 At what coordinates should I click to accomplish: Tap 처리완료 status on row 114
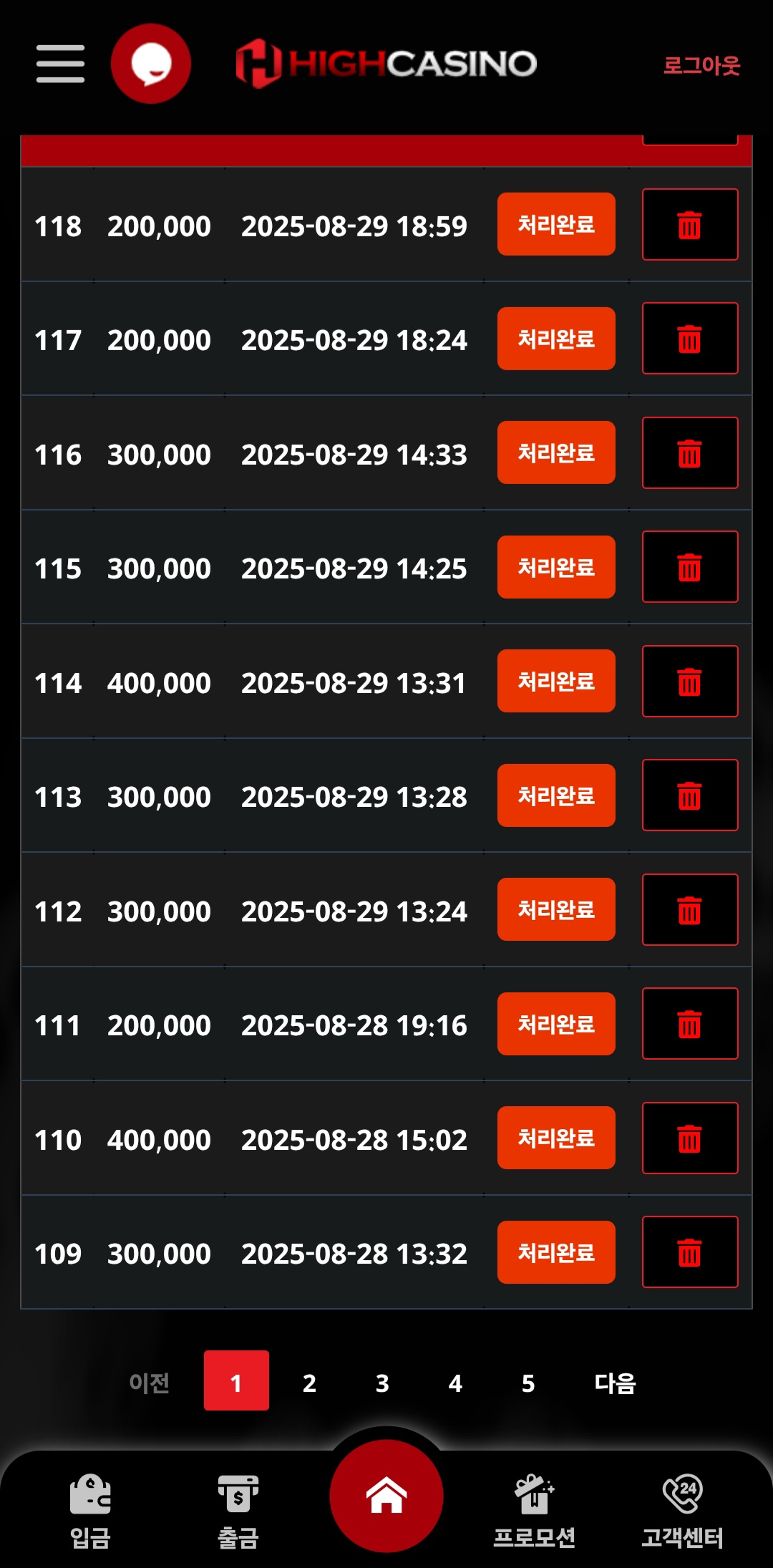556,681
